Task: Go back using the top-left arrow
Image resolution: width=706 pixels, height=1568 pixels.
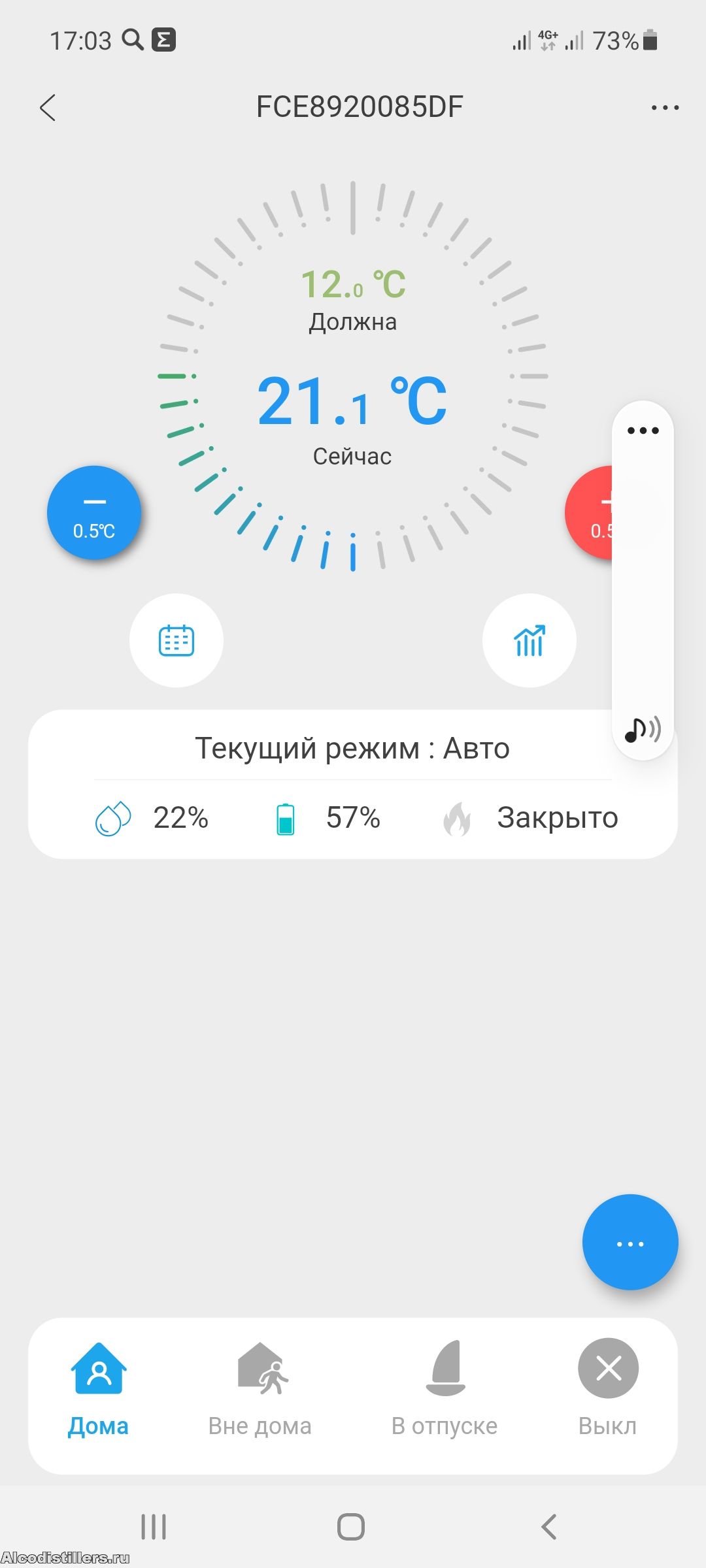Action: (x=48, y=108)
